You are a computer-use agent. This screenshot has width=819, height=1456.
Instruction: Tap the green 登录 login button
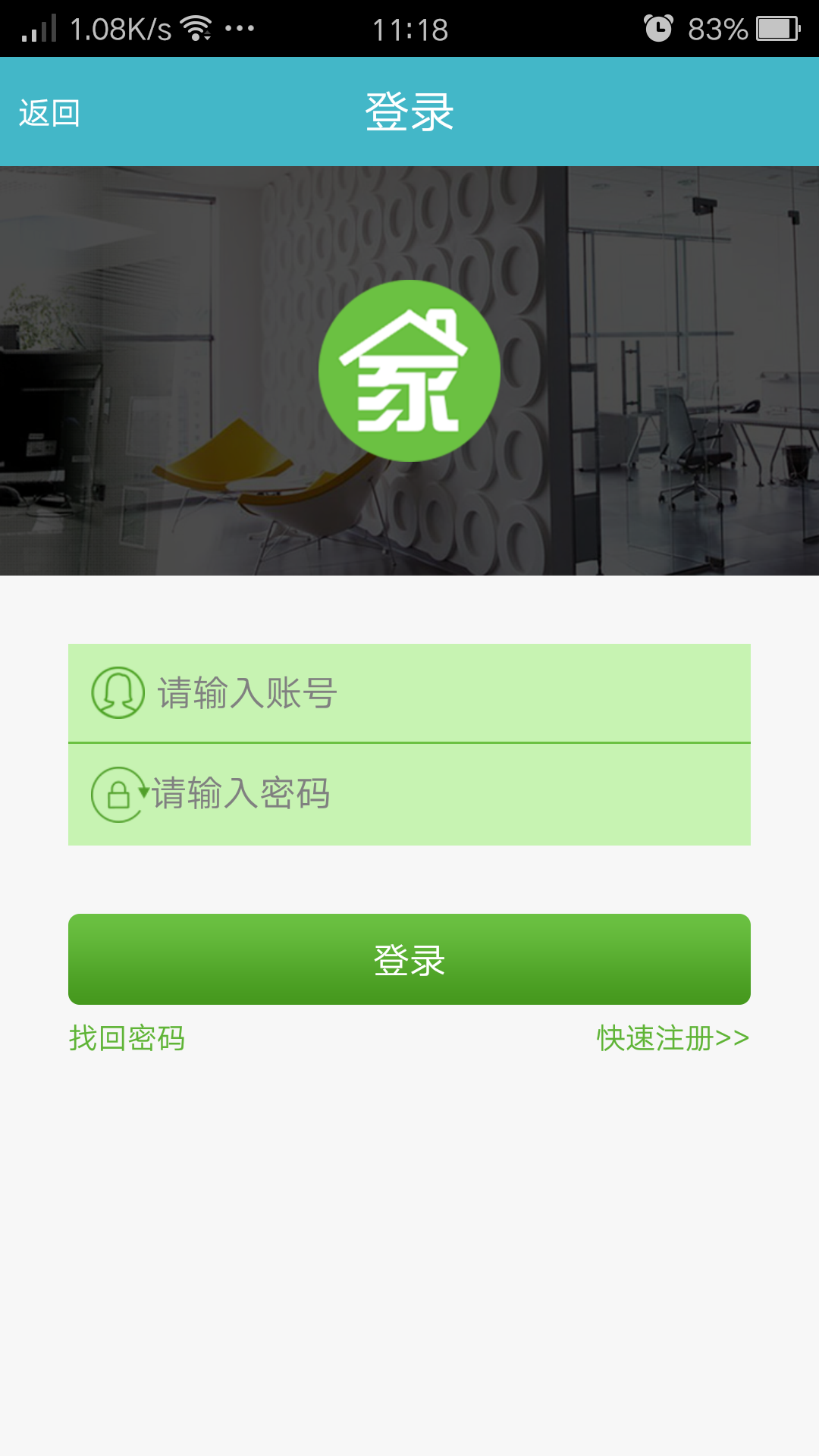pos(409,959)
